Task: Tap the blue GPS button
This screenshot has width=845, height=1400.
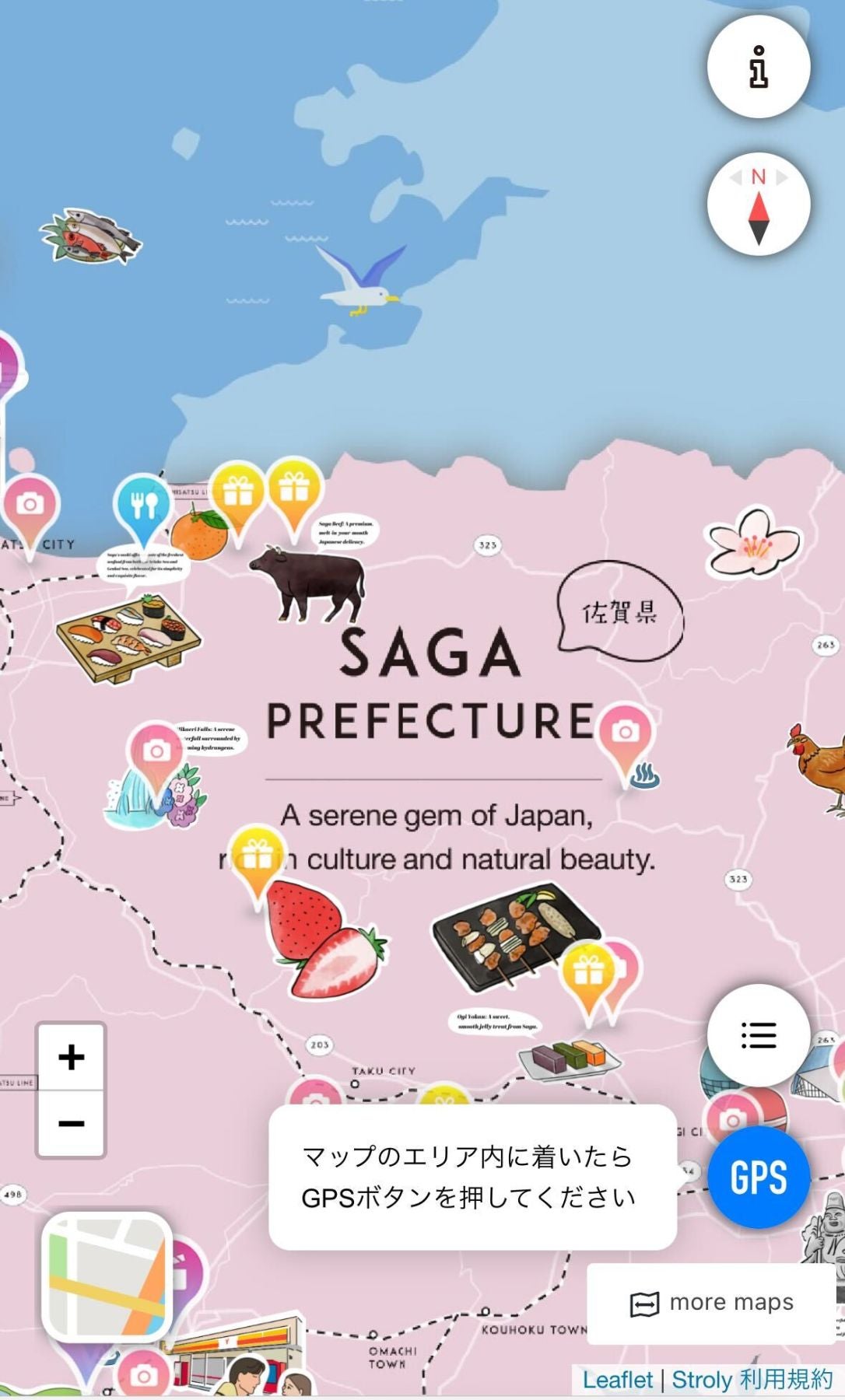Action: coord(758,1177)
